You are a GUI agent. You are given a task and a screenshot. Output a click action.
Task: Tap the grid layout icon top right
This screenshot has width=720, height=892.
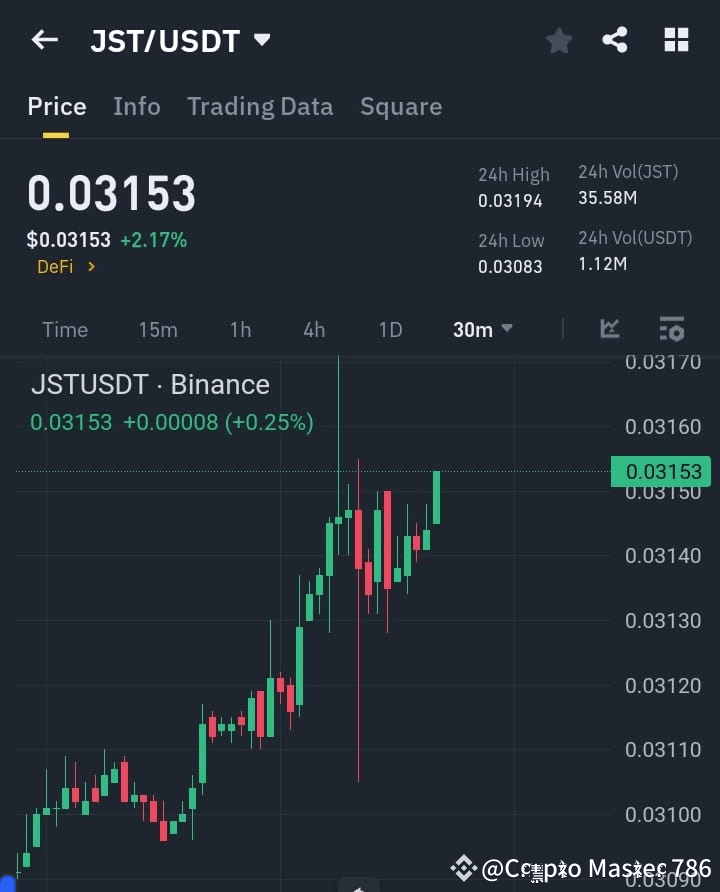[x=676, y=40]
